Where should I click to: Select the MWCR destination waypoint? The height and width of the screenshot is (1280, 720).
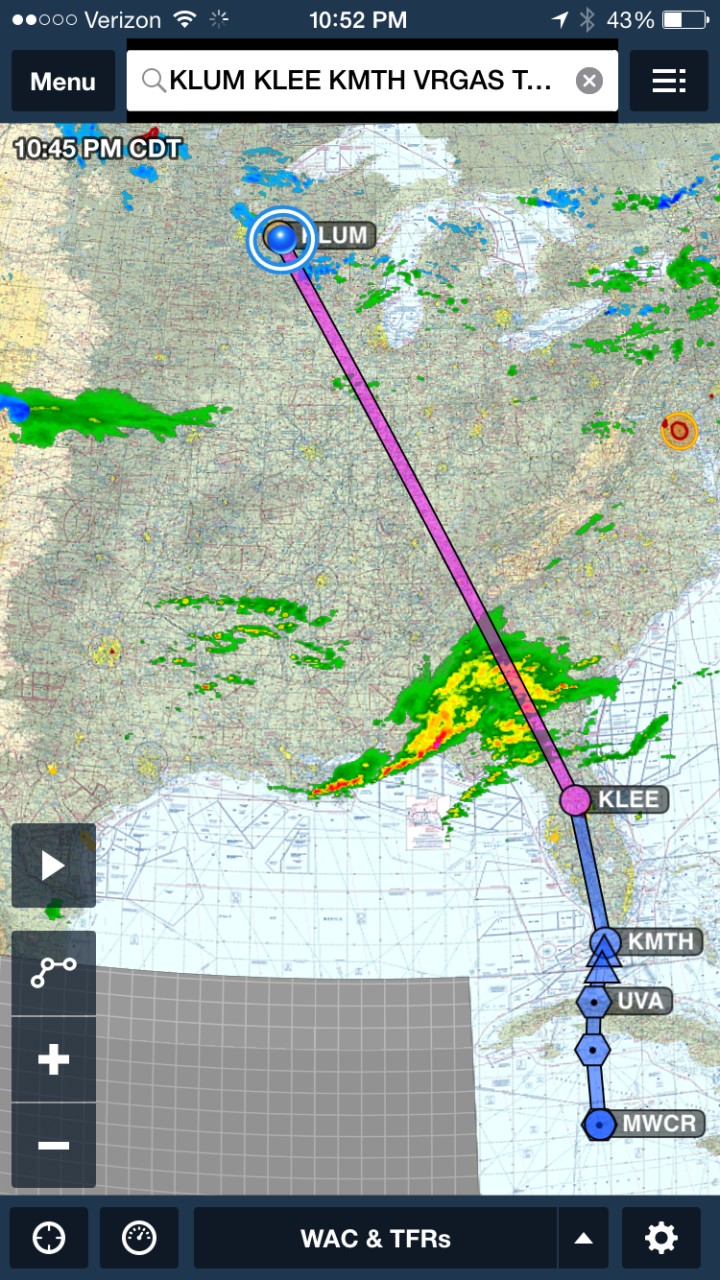click(599, 1124)
